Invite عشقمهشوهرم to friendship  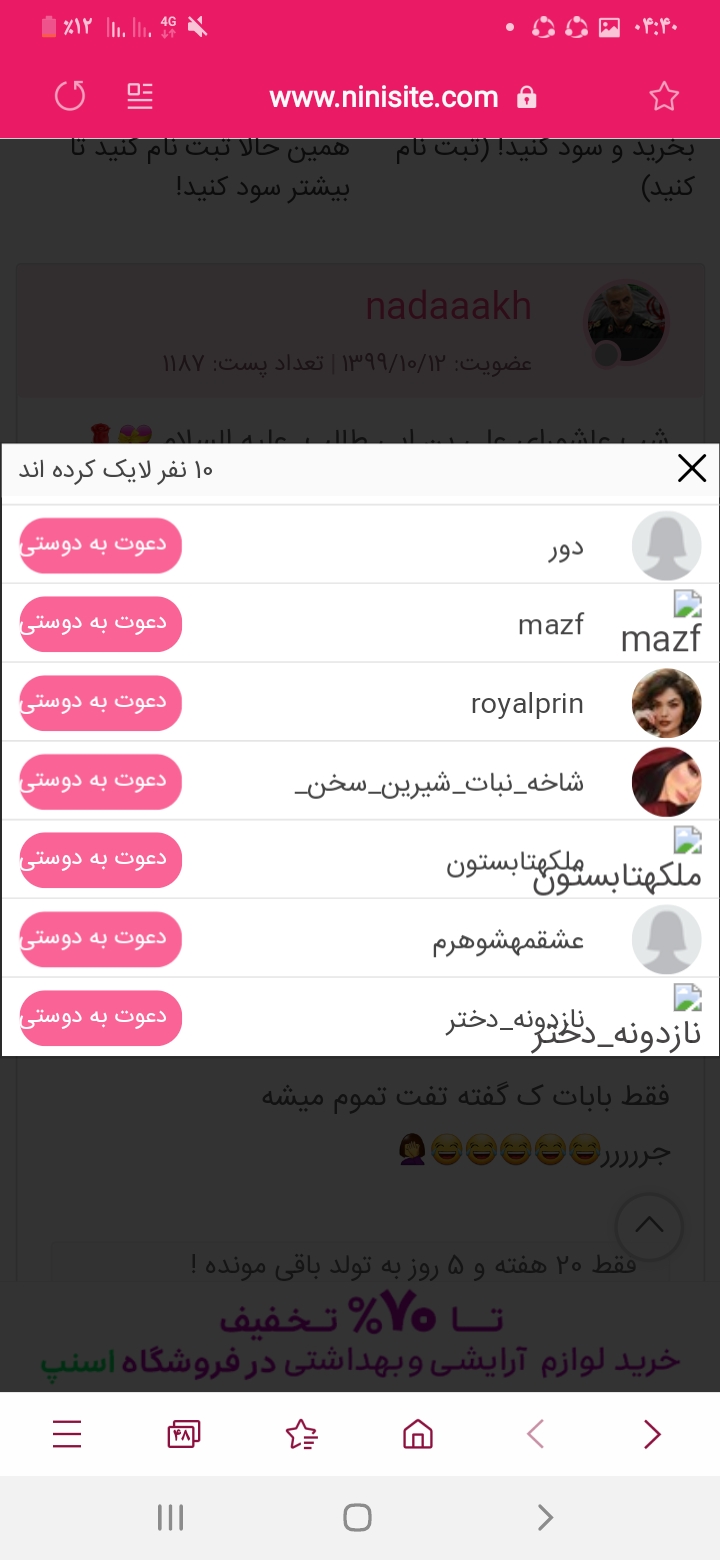pos(101,939)
